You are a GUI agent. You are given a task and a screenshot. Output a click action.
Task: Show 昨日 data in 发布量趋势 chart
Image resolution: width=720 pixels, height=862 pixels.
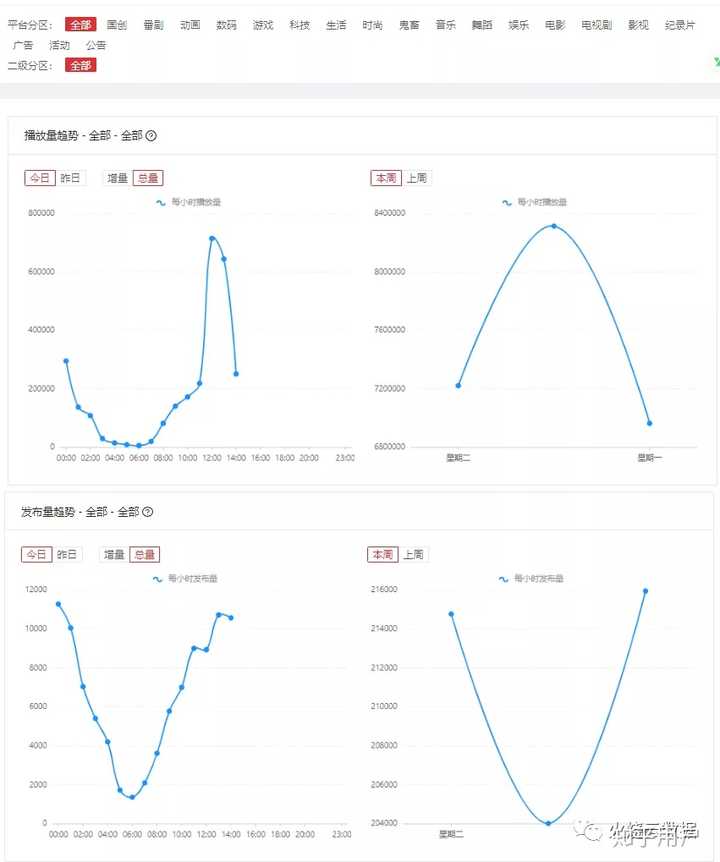(x=67, y=554)
